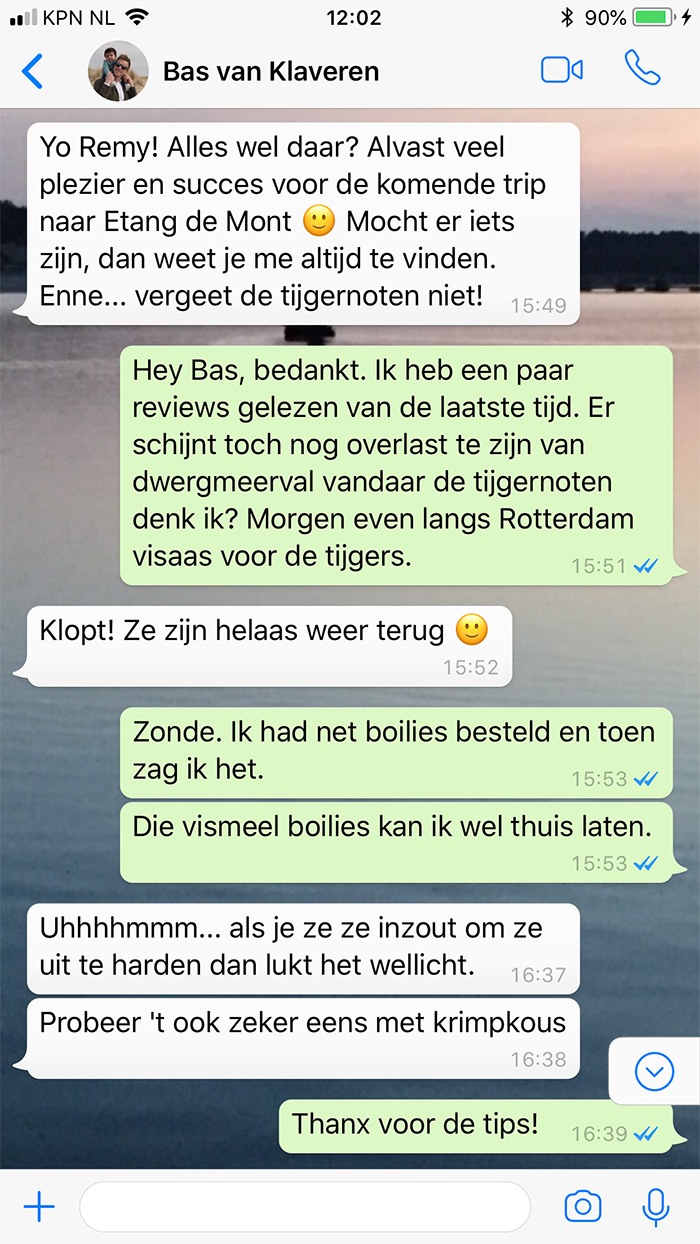Image resolution: width=700 pixels, height=1244 pixels.
Task: Open the camera to send a photo
Action: point(583,1207)
